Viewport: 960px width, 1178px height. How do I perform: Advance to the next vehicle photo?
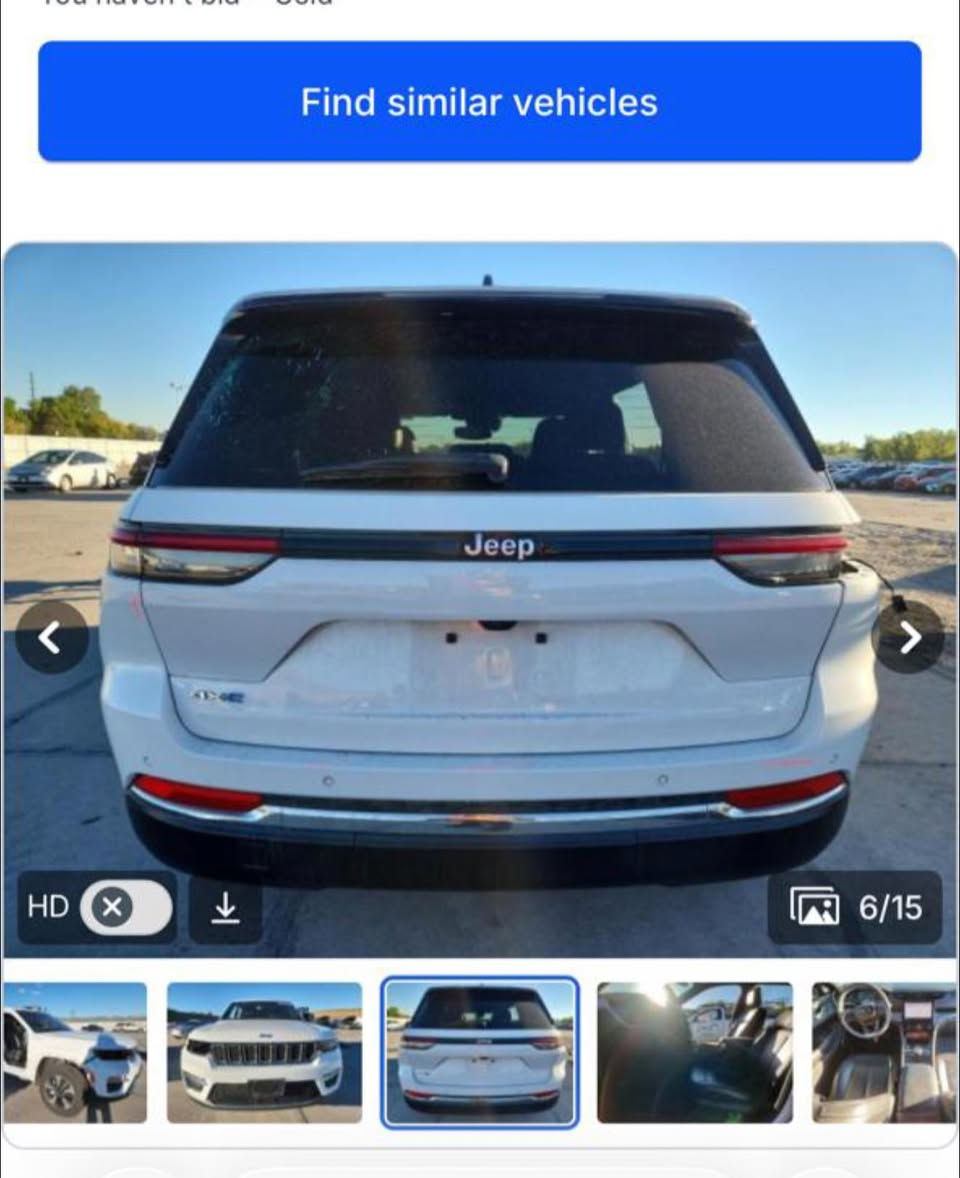click(x=908, y=637)
